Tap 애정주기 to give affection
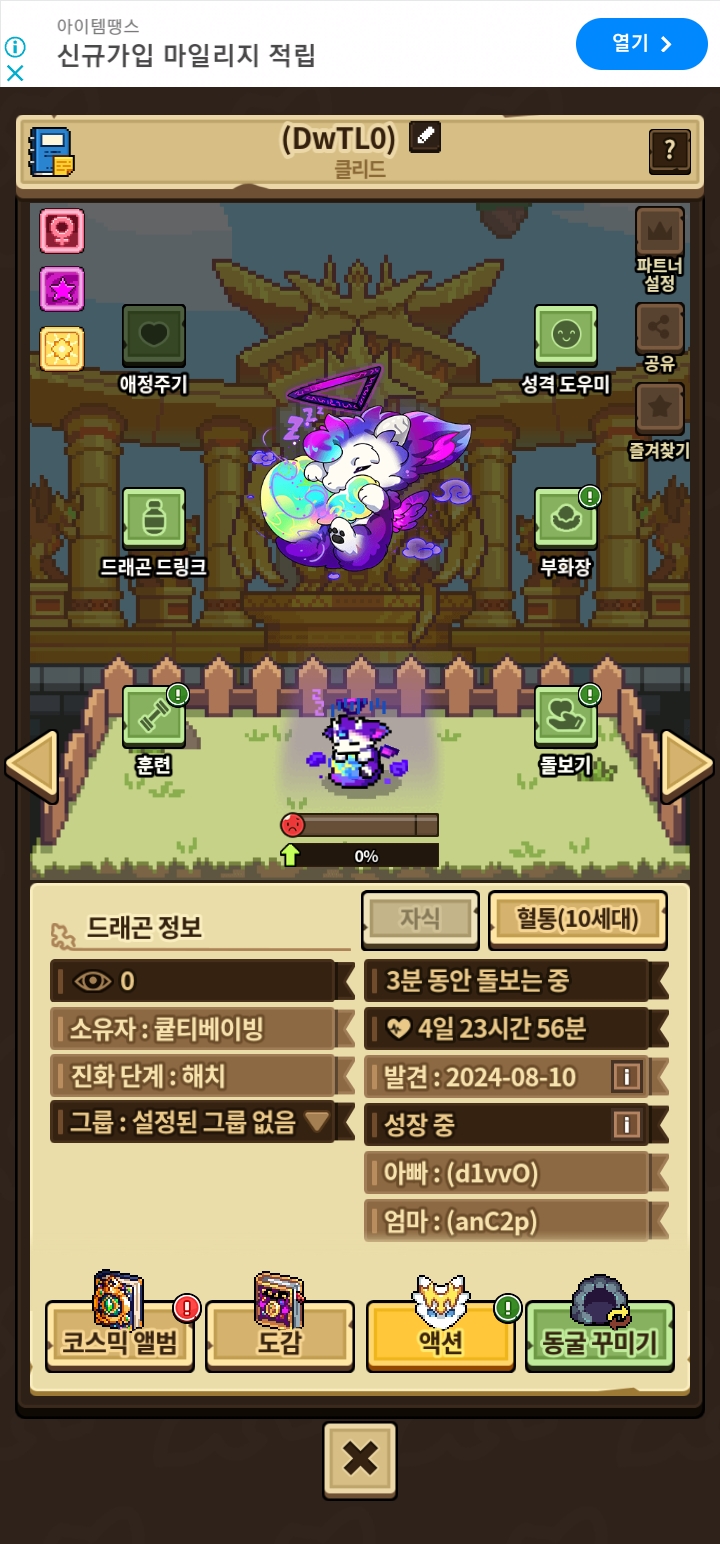This screenshot has height=1544, width=720. point(154,337)
